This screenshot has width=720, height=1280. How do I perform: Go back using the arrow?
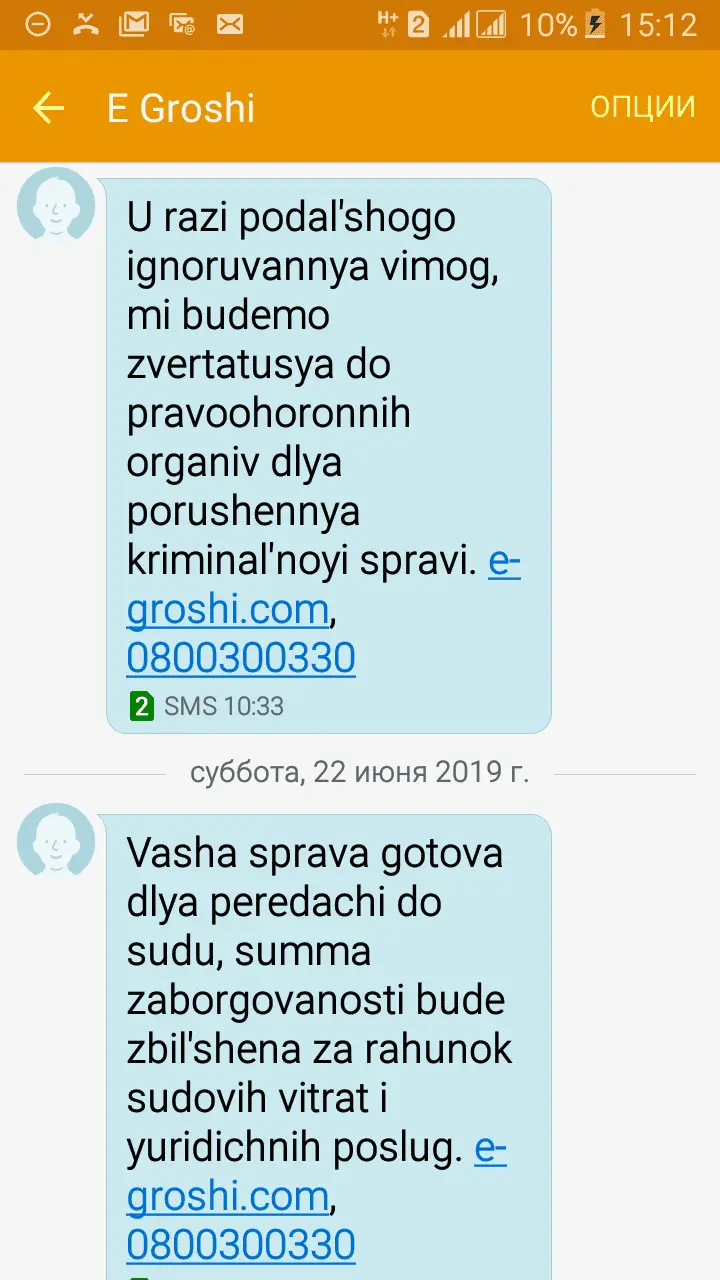click(x=48, y=108)
